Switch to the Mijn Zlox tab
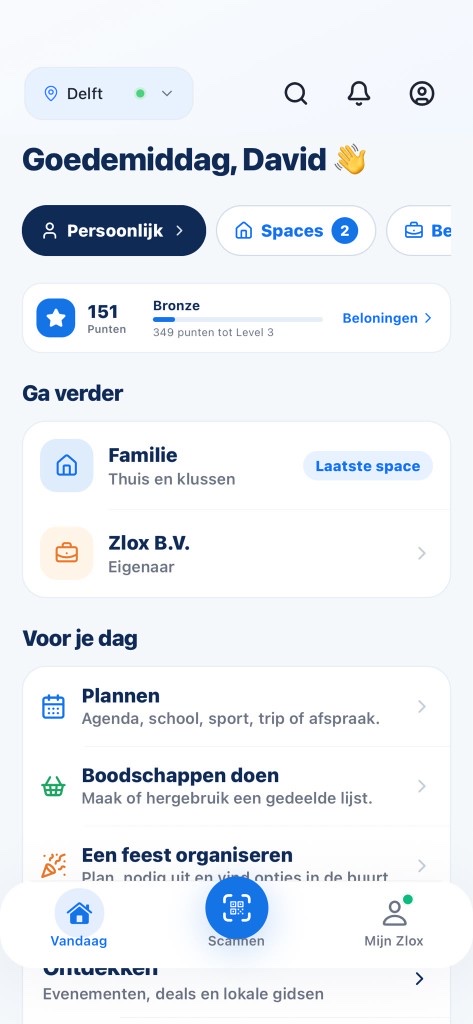 (394, 921)
